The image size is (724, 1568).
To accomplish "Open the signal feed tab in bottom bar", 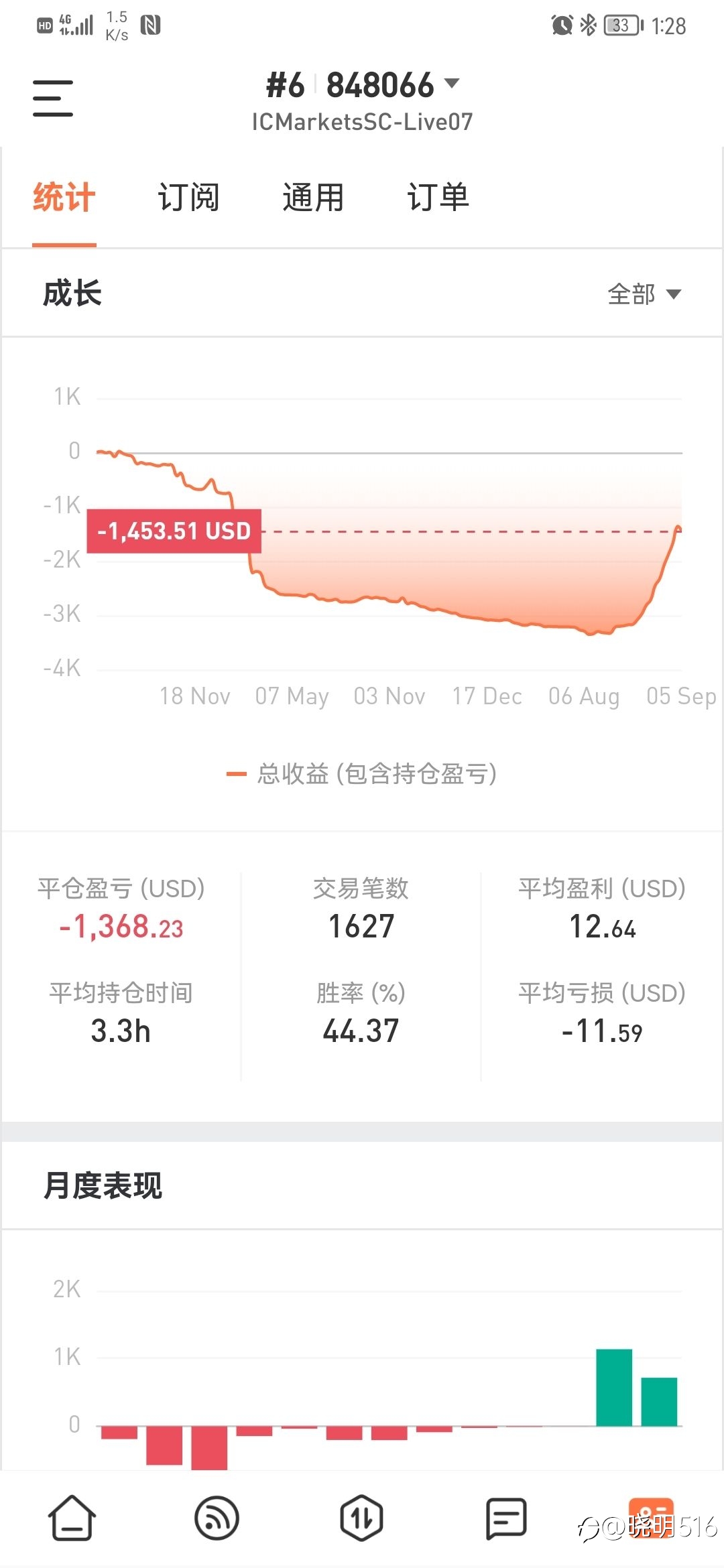I will pyautogui.click(x=217, y=1518).
